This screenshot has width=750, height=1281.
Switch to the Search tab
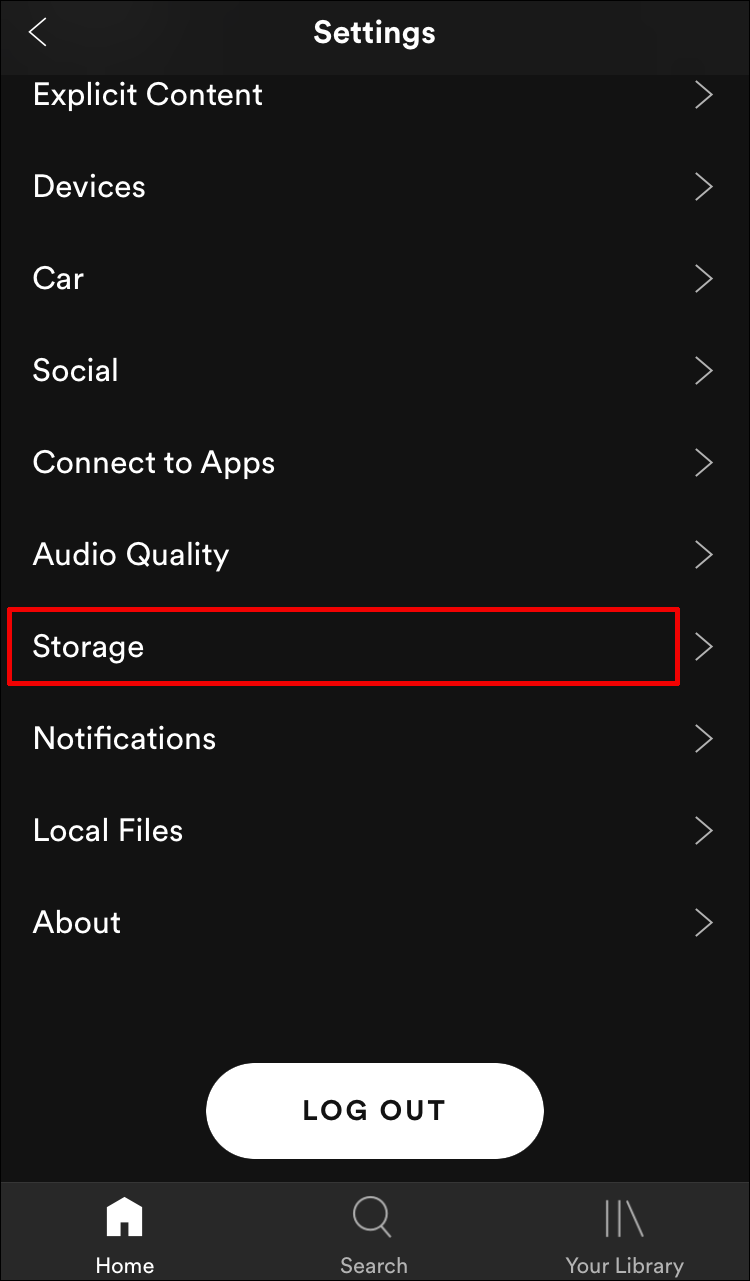(373, 1235)
